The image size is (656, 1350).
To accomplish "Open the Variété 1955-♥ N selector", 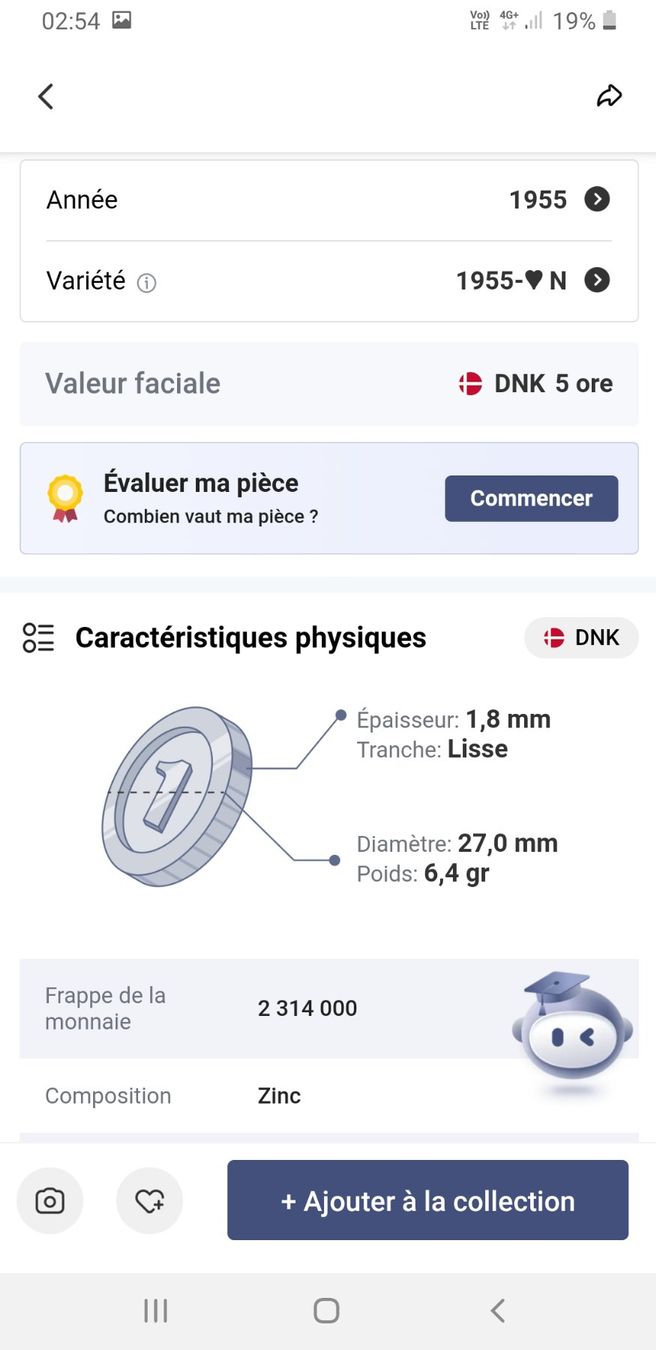I will coord(329,281).
